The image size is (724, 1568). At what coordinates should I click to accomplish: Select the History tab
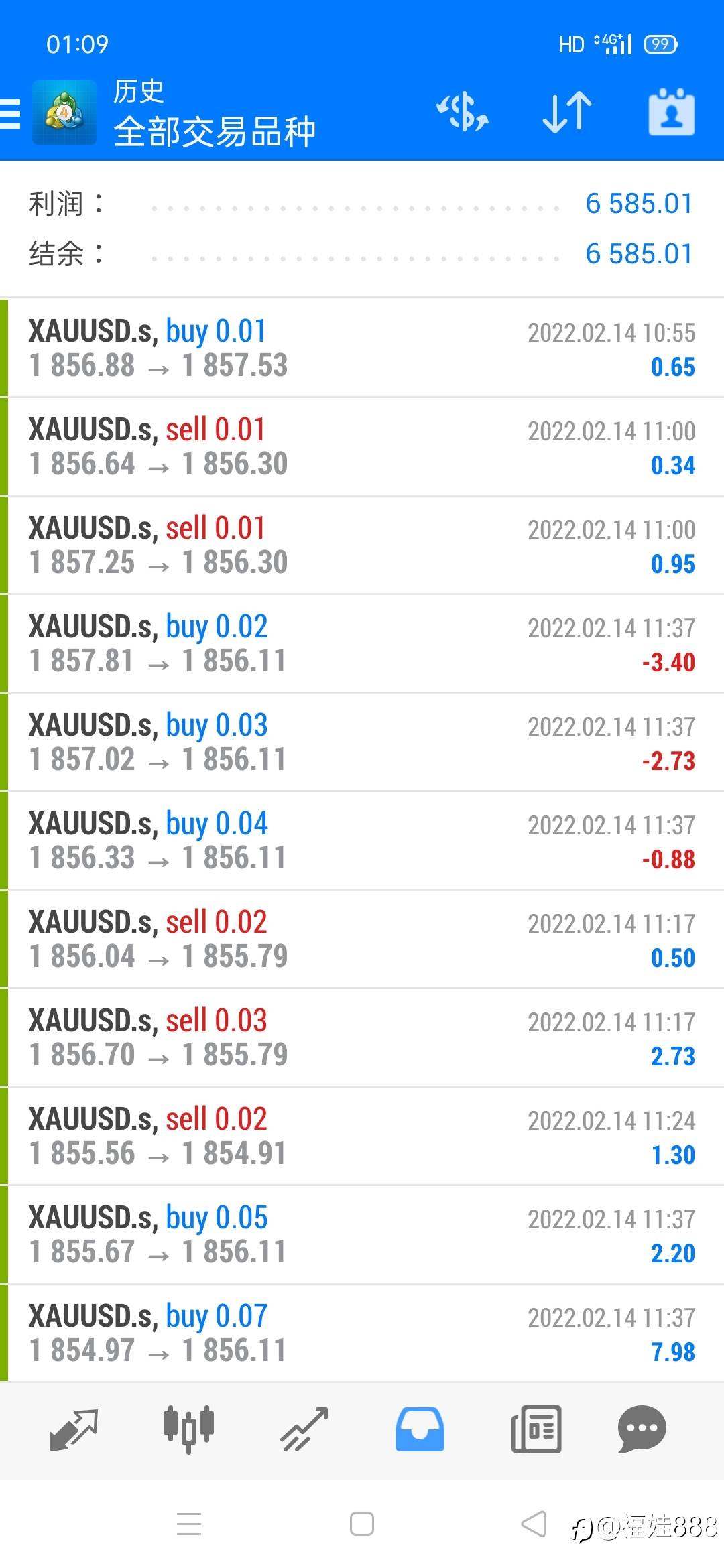[420, 1429]
